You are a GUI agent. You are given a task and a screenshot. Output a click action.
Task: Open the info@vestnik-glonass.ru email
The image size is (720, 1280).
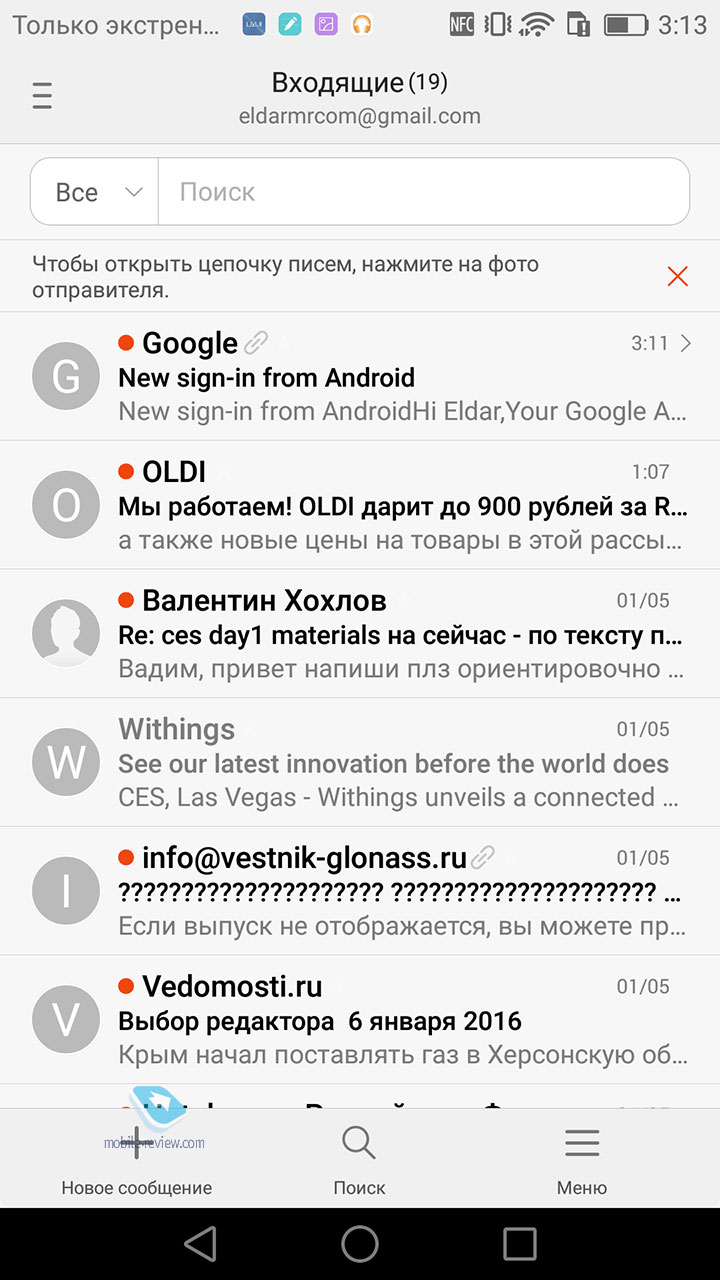[360, 892]
